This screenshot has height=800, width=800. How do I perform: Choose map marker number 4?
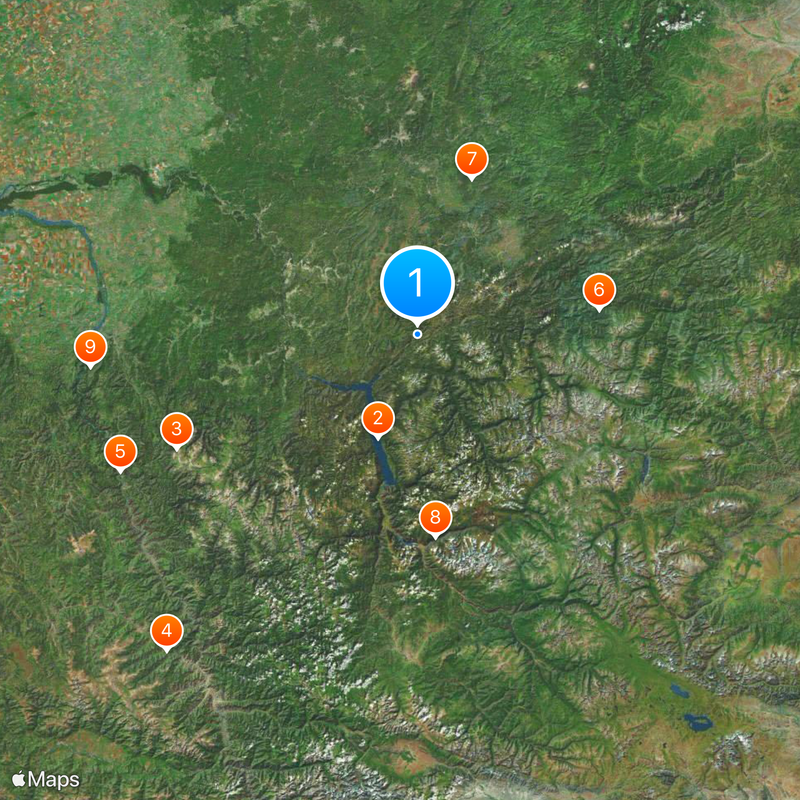[x=167, y=631]
